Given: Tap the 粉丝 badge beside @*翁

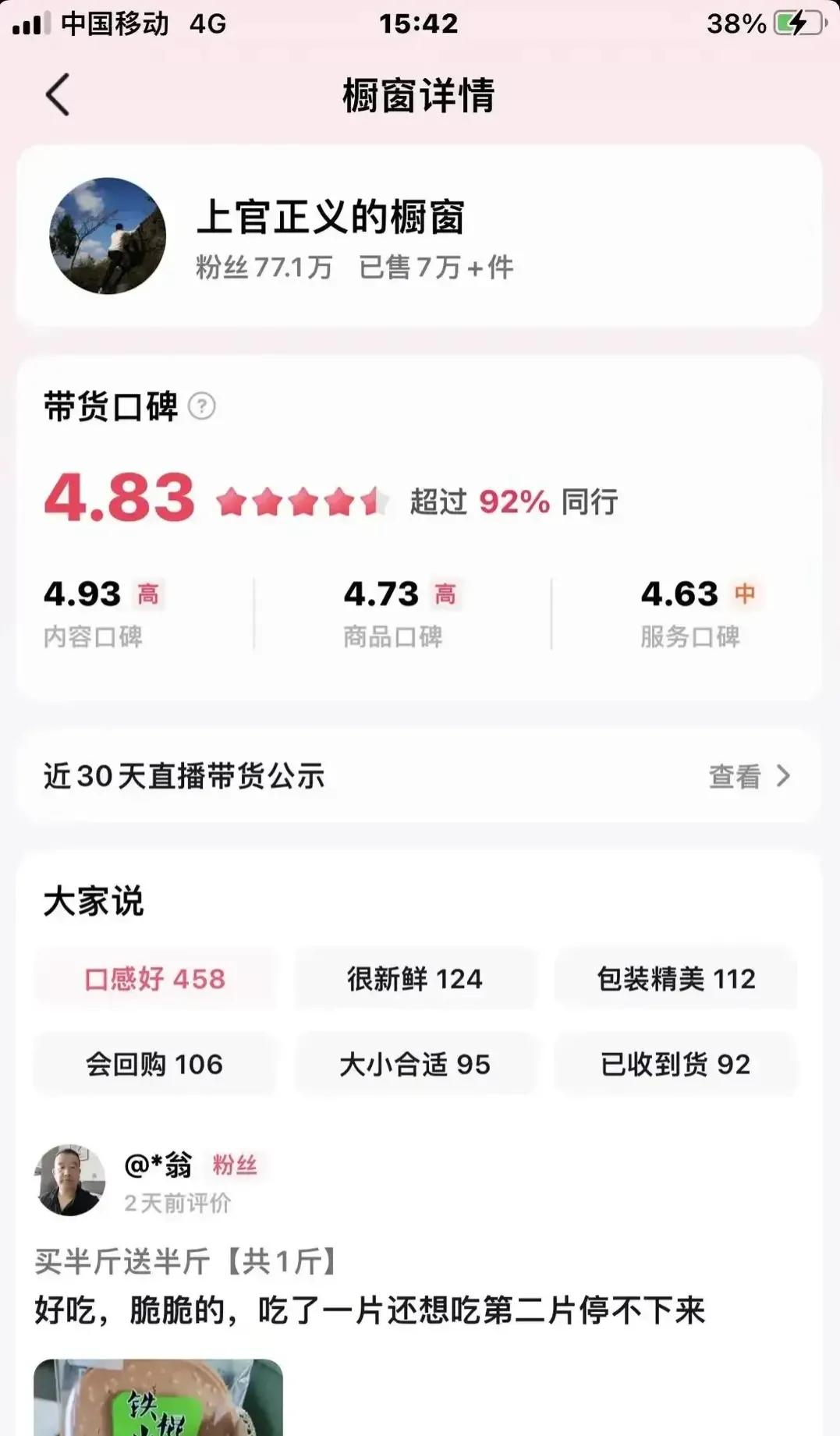Looking at the screenshot, I should pos(236,1167).
